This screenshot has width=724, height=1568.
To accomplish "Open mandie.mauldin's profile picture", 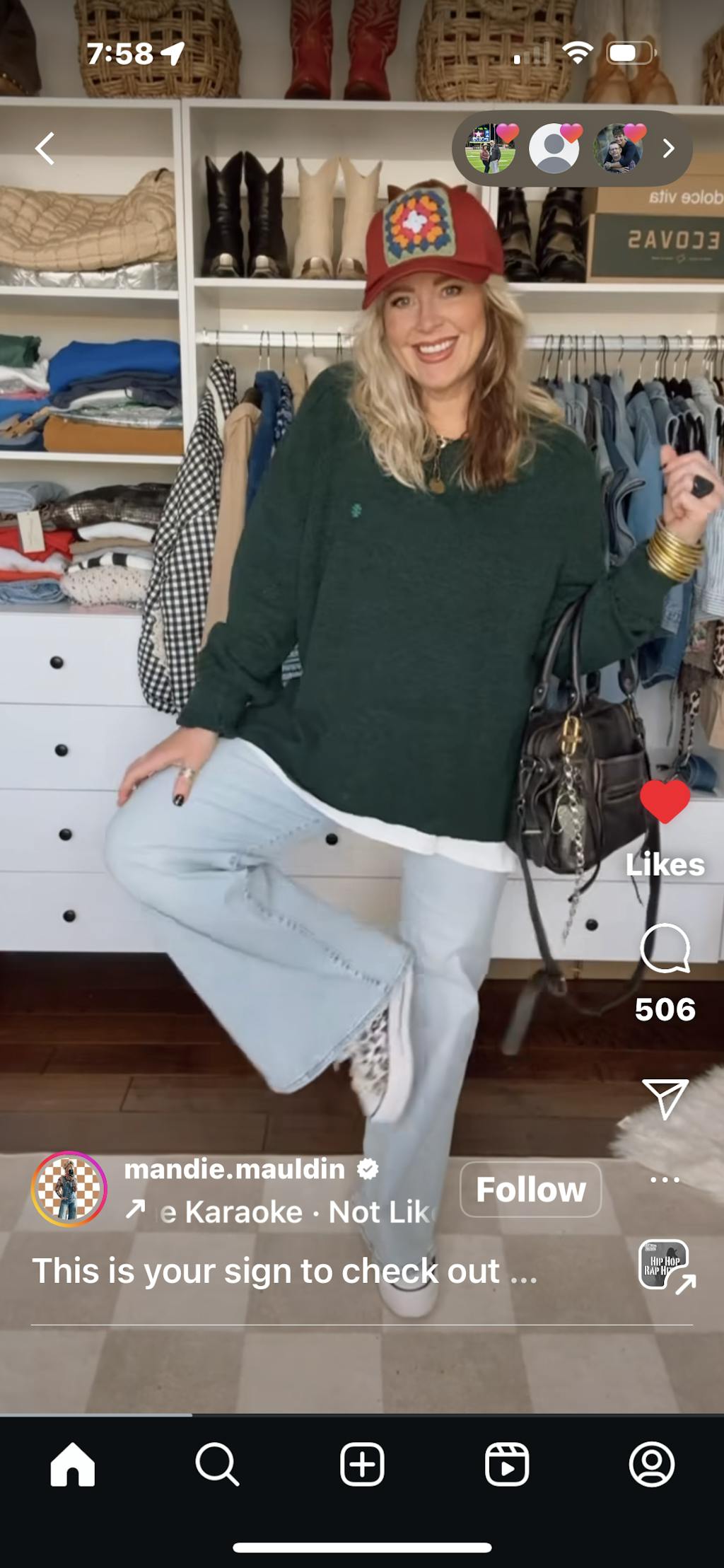I will [x=69, y=1189].
